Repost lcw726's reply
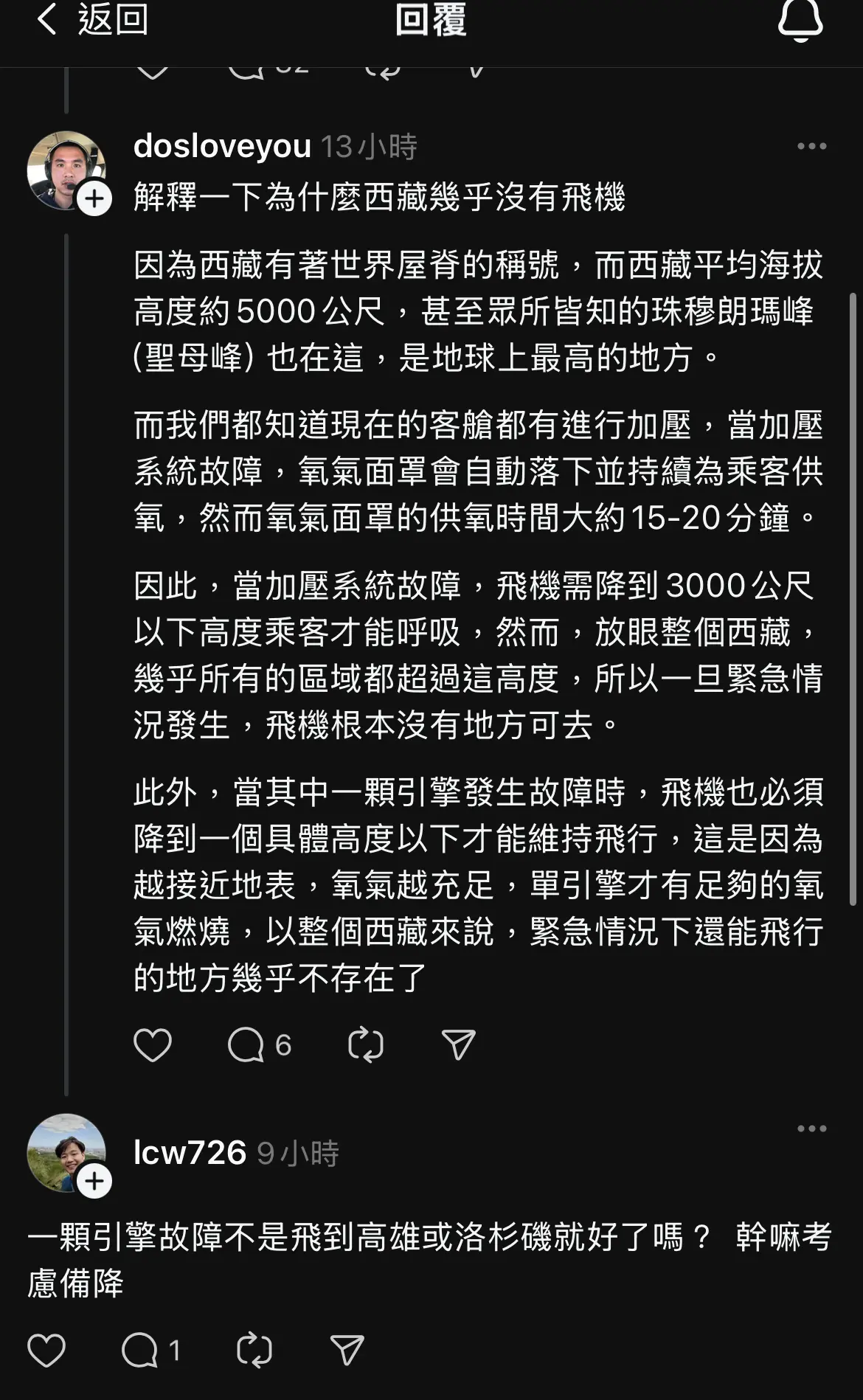 point(254,1350)
